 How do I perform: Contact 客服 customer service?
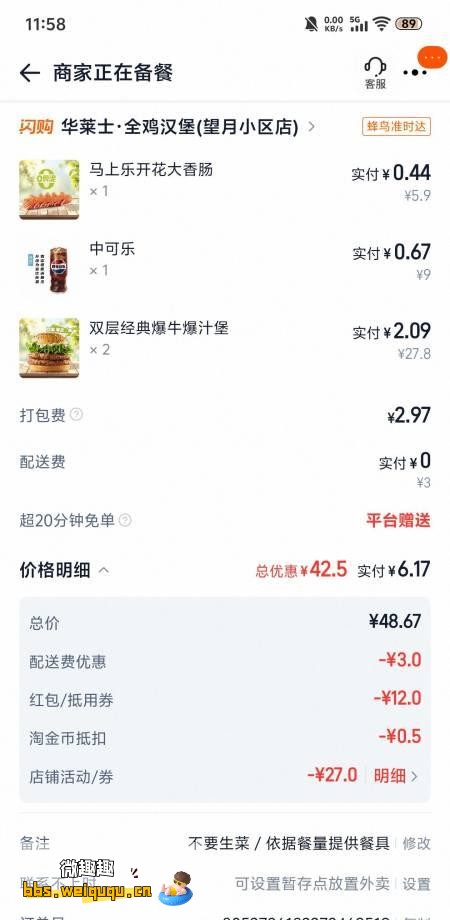pos(375,73)
